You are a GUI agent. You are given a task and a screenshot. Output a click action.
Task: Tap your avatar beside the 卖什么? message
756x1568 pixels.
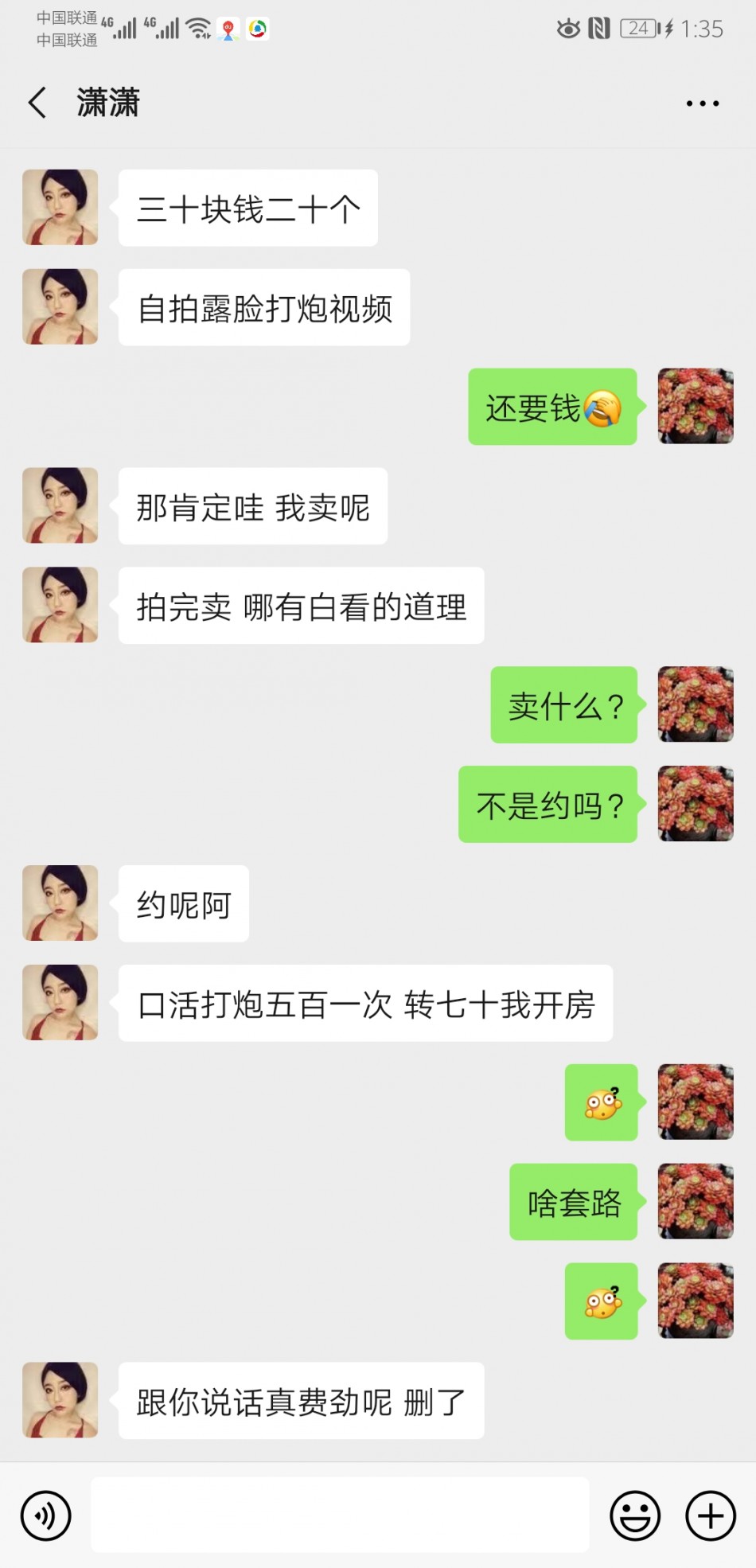(x=696, y=704)
